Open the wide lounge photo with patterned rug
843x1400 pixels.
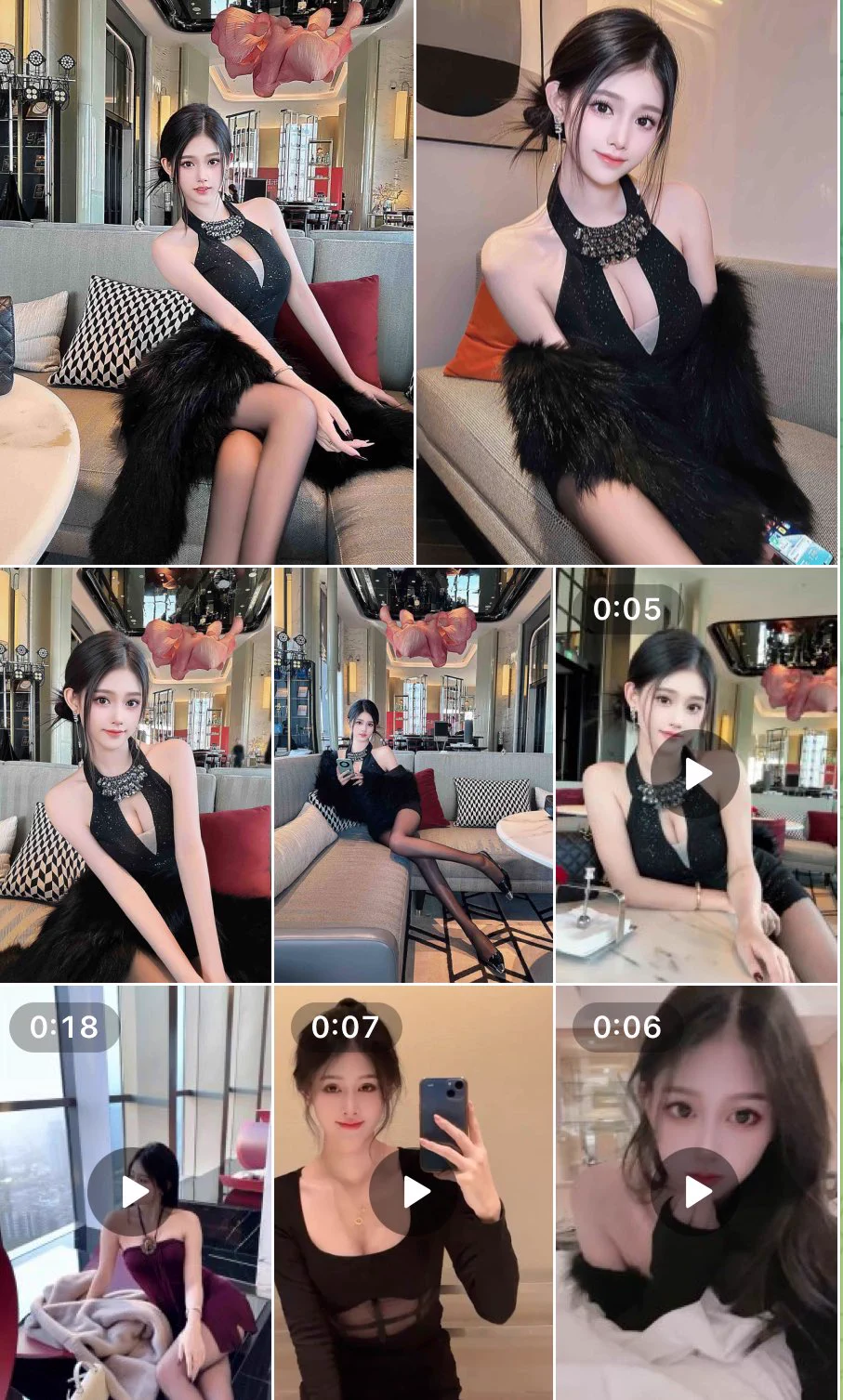[x=413, y=775]
